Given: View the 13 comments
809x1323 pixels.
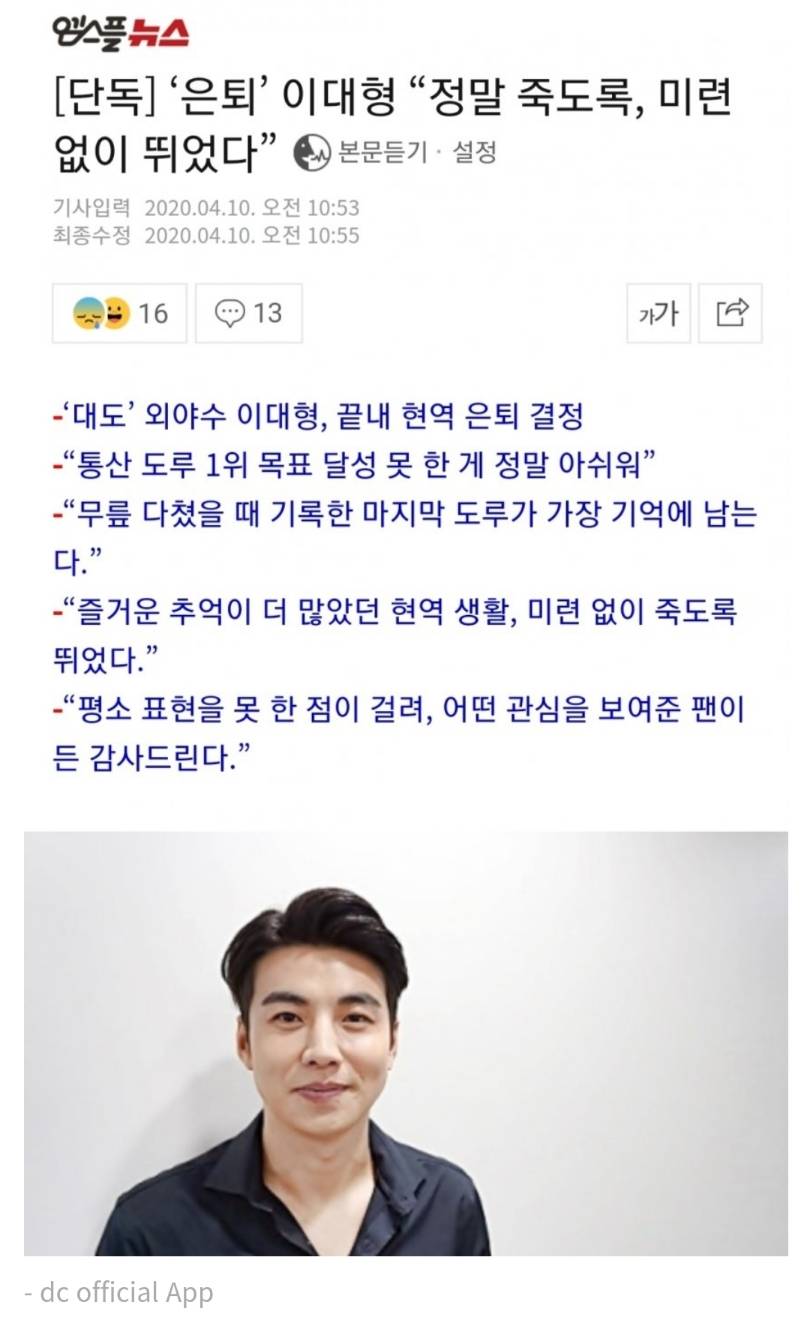Looking at the screenshot, I should tap(249, 314).
